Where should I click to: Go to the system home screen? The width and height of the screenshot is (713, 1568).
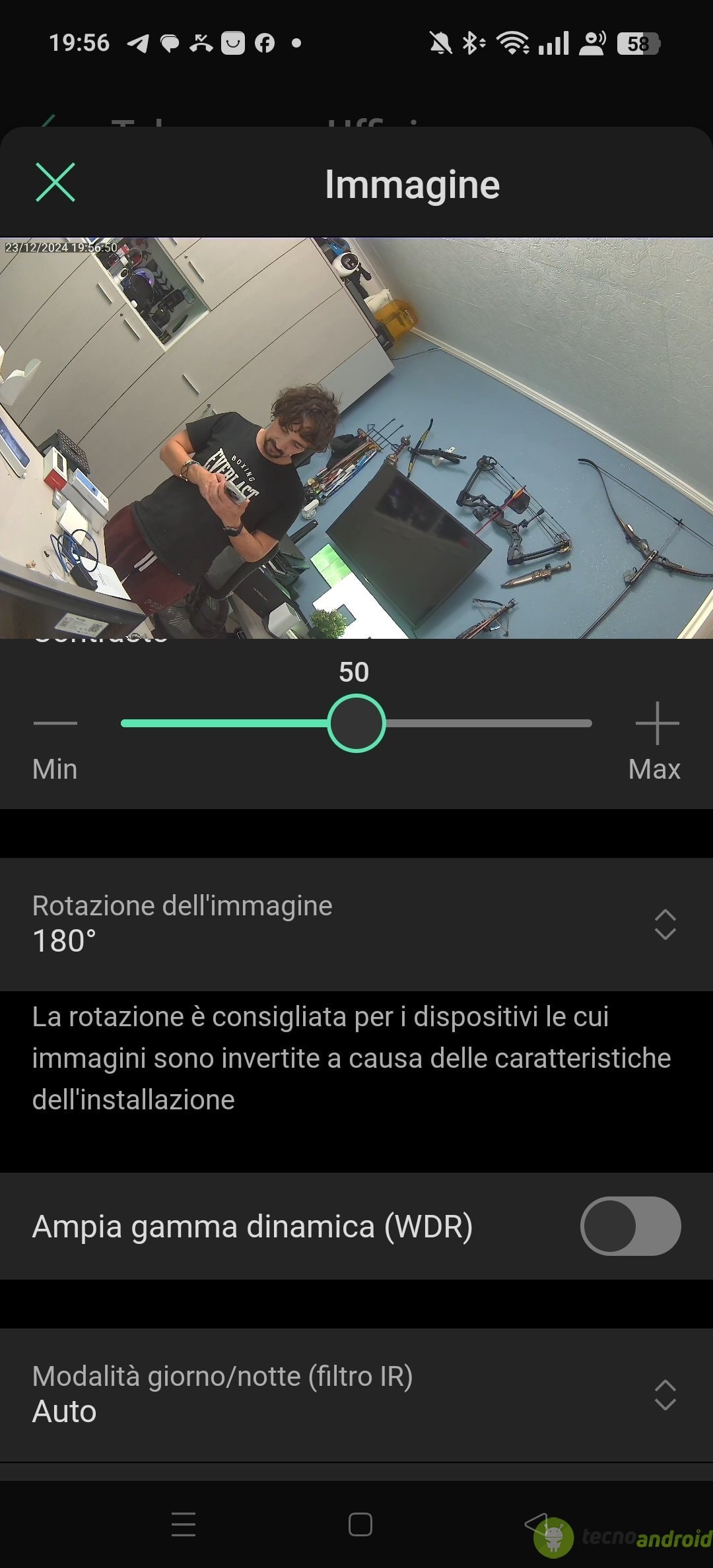pos(360,1524)
